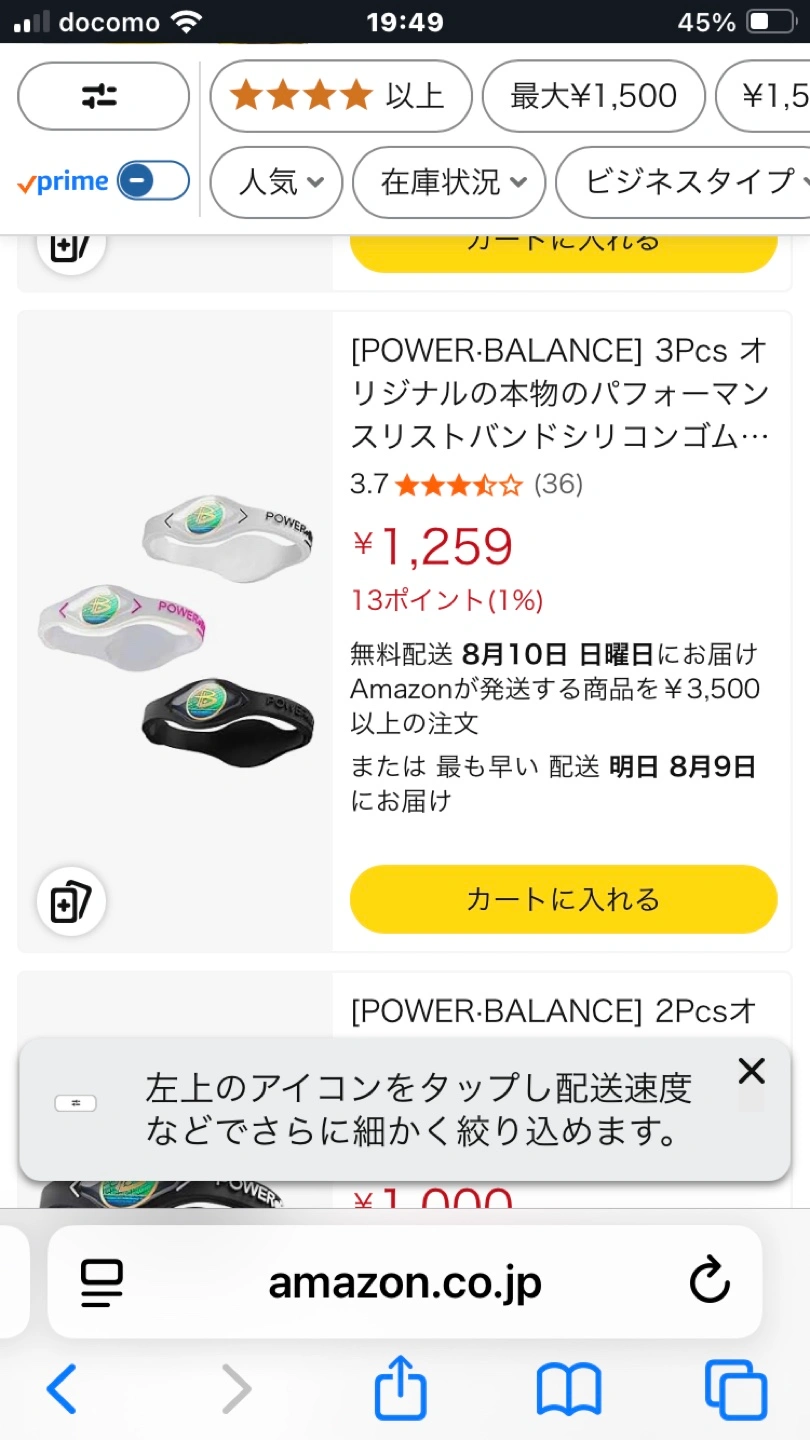
Task: Open the Safari tabs overview
Action: pyautogui.click(x=736, y=1389)
